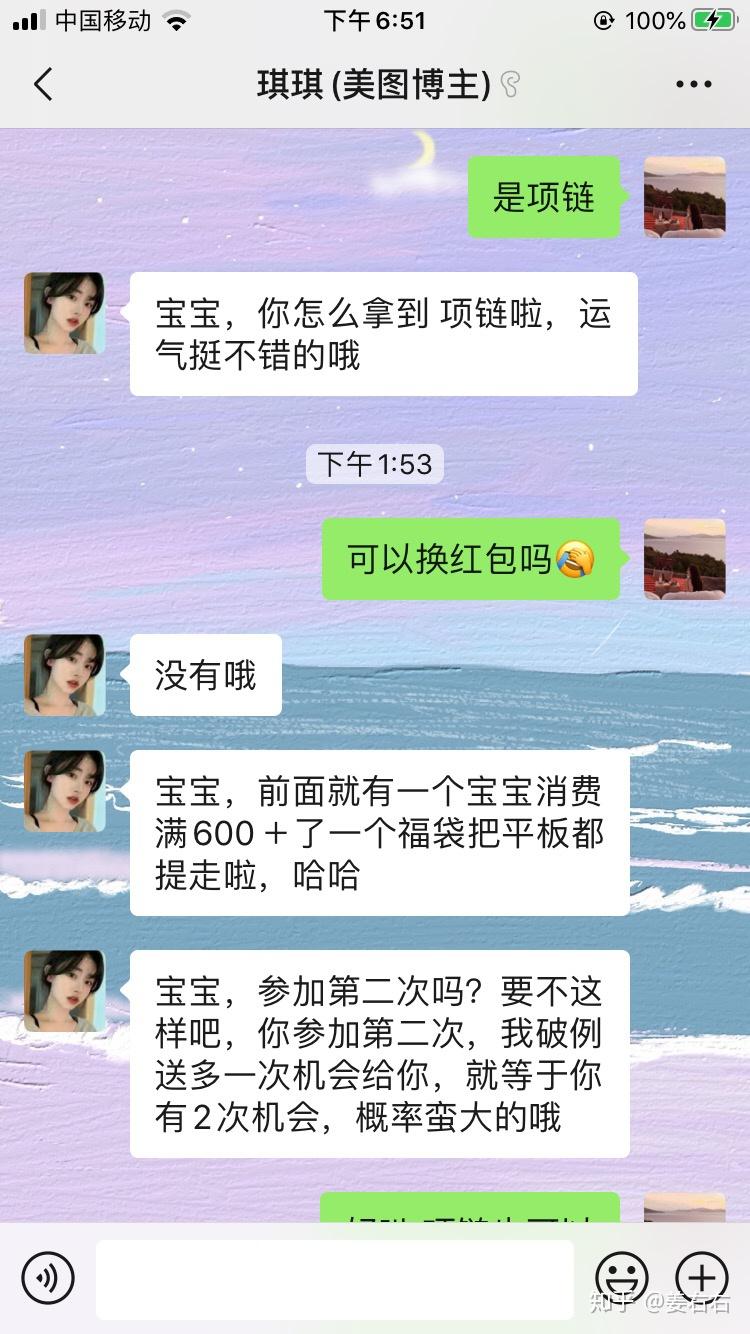750x1334 pixels.
Task: Tap the message text field
Action: click(335, 1278)
